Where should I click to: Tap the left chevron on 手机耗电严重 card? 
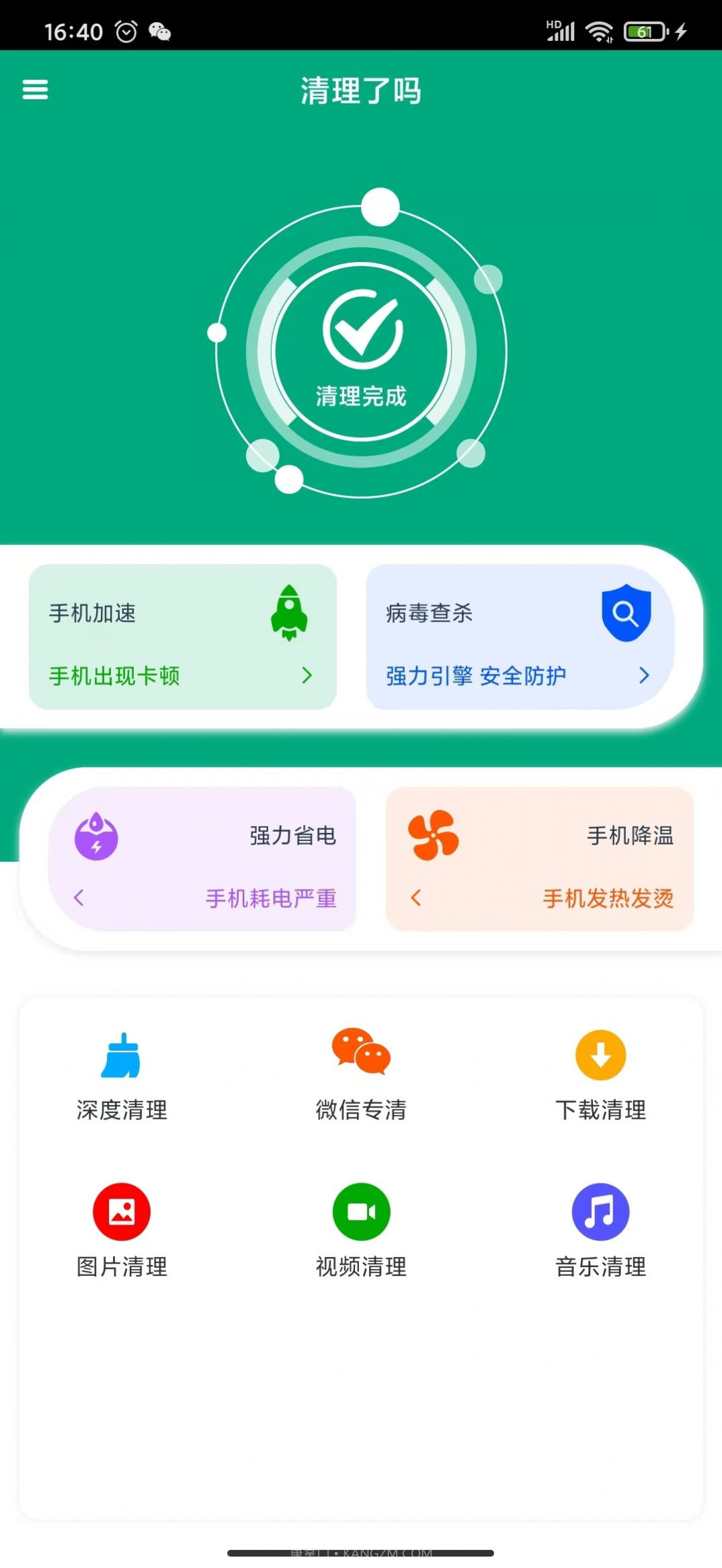[79, 898]
